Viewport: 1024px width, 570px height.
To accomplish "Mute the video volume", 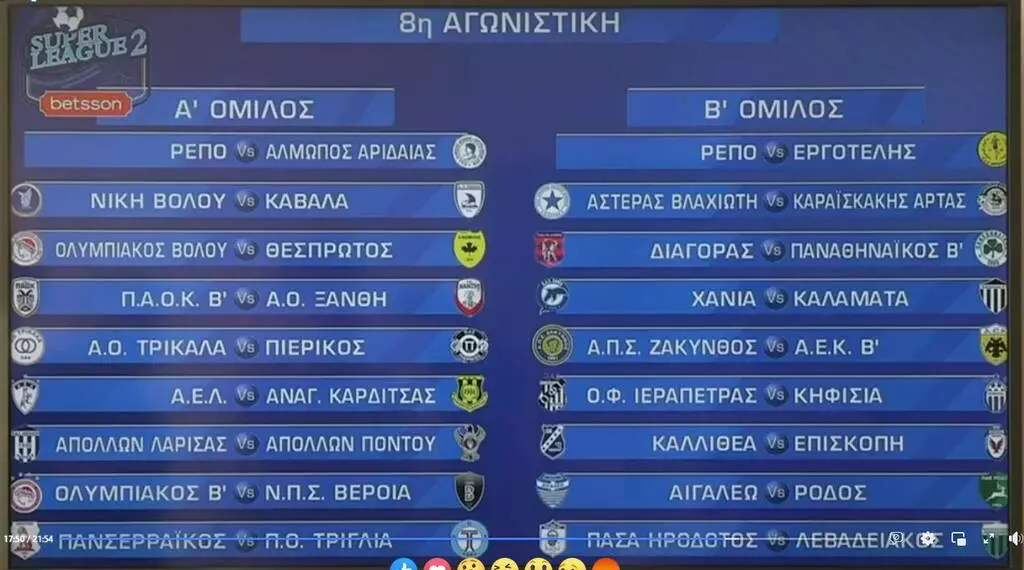I will tap(1015, 539).
